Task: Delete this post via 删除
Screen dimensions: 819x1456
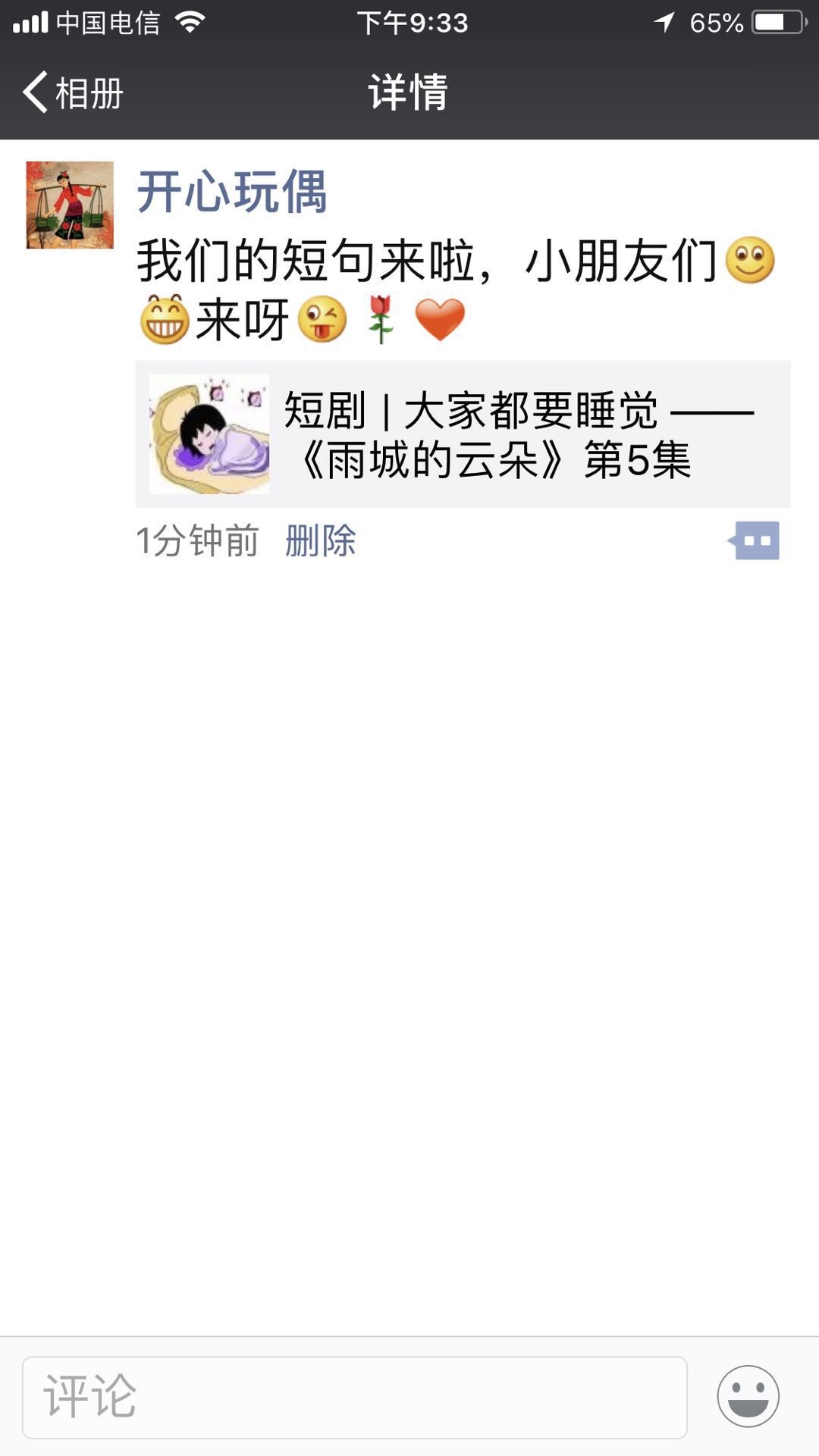Action: (x=320, y=541)
